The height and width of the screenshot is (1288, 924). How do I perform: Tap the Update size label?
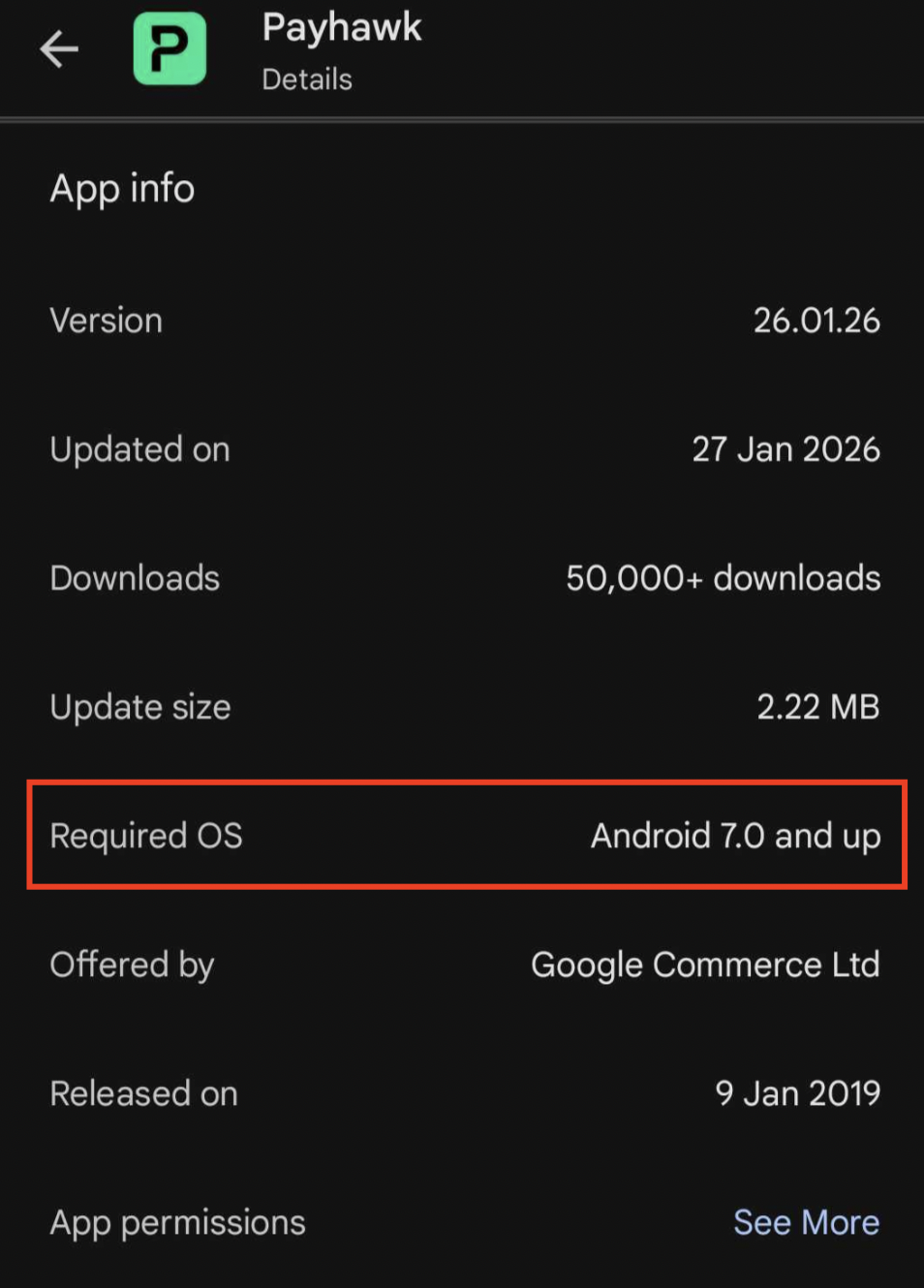coord(139,707)
